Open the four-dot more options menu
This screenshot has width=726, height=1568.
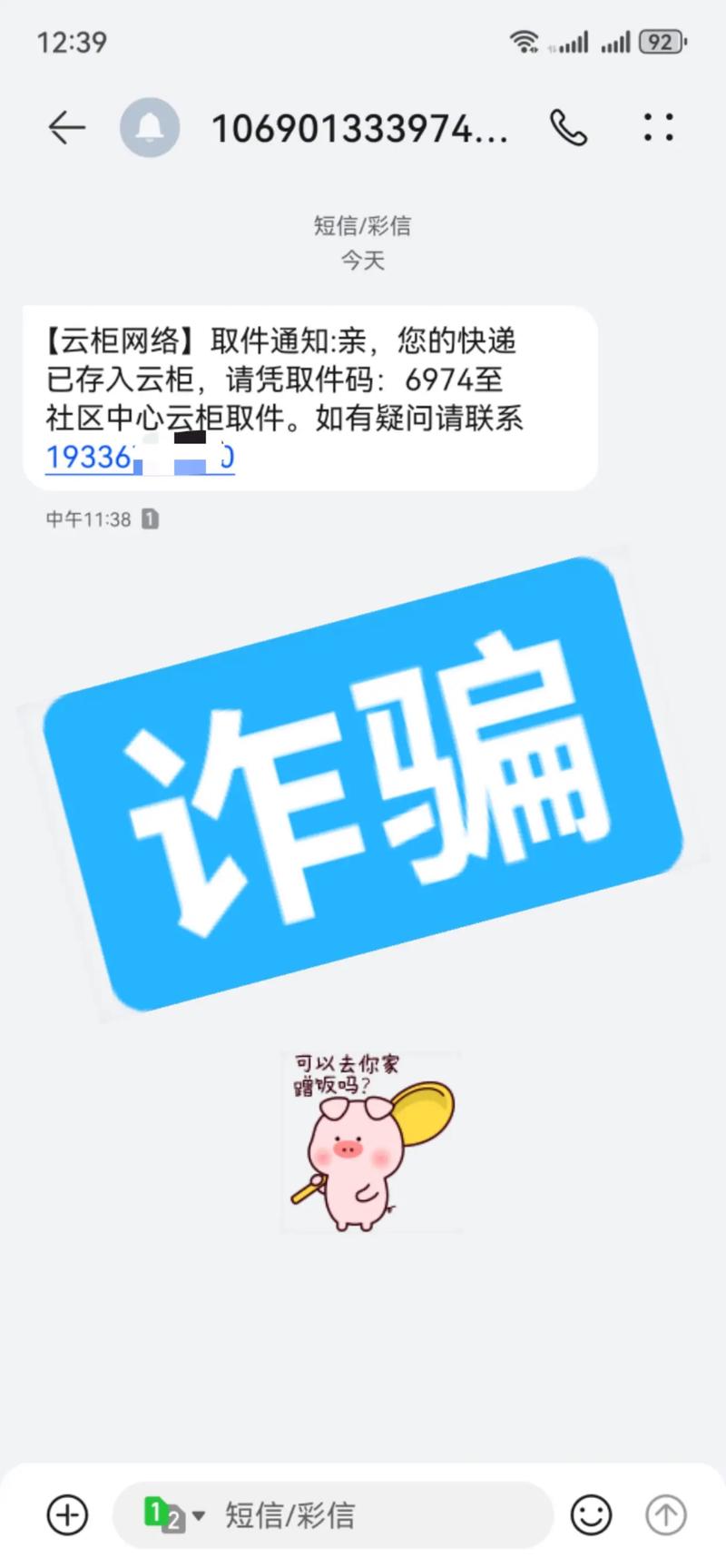(x=659, y=128)
